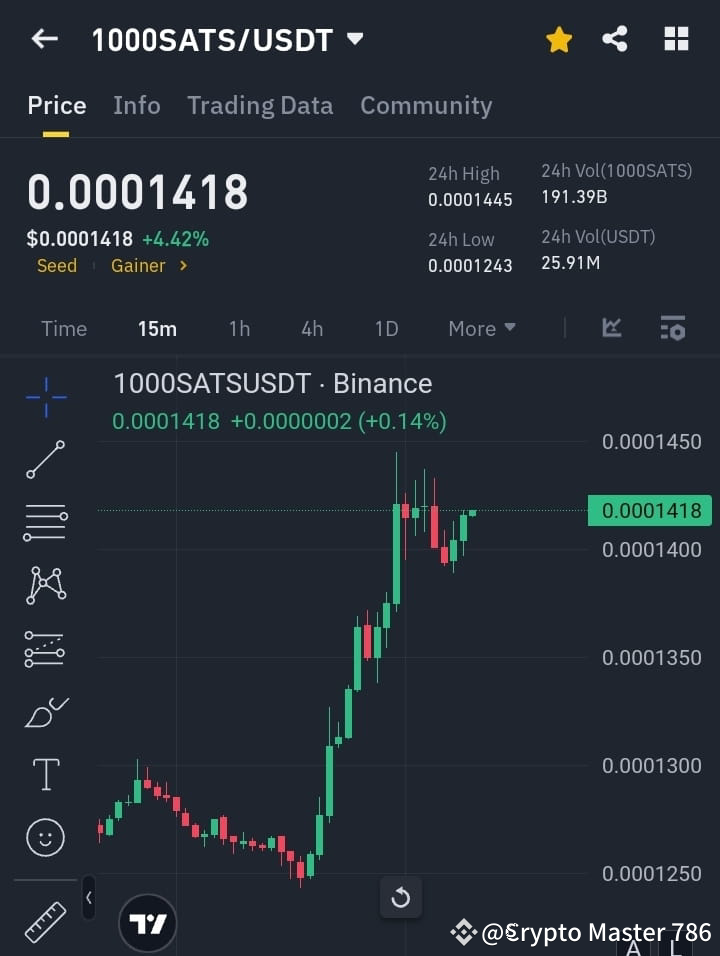Collapse the drawing tools sidebar
The height and width of the screenshot is (956, 720).
[88, 898]
